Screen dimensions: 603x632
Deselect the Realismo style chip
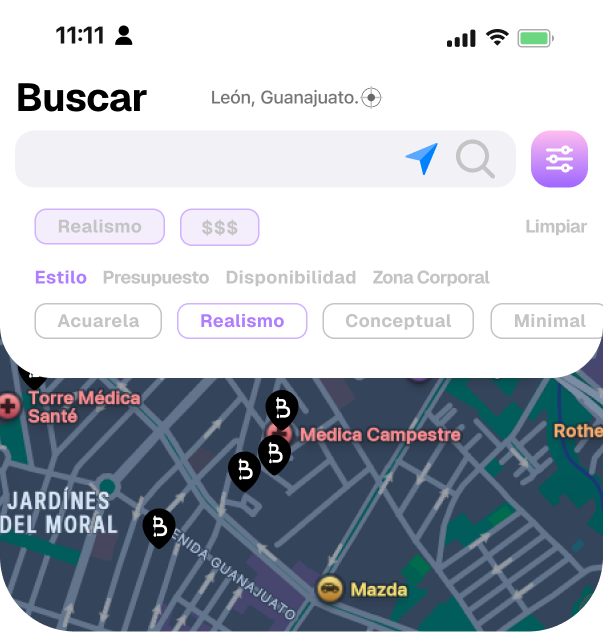pyautogui.click(x=242, y=321)
